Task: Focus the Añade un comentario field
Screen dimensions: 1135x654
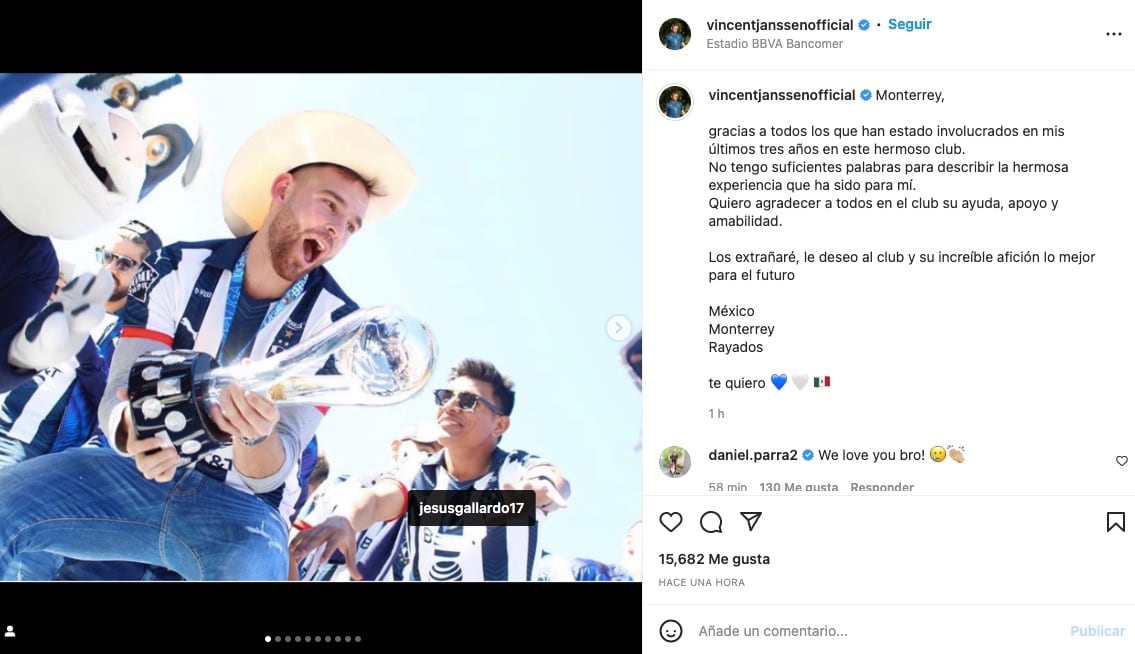Action: 870,631
